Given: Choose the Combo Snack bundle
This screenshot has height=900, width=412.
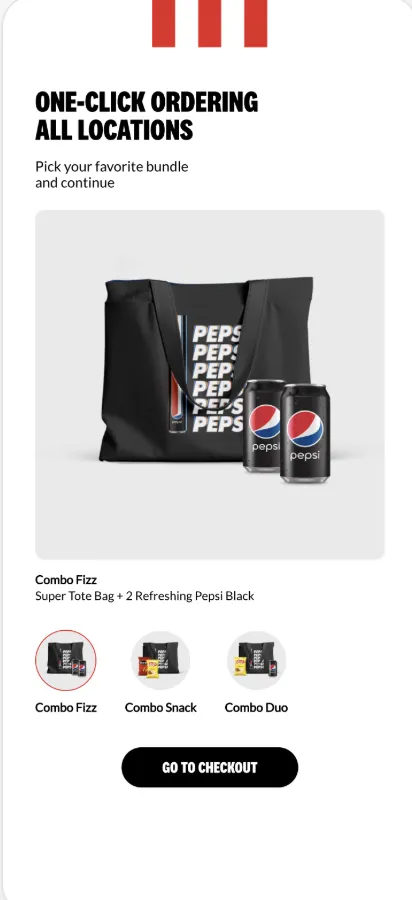Looking at the screenshot, I should pyautogui.click(x=161, y=660).
